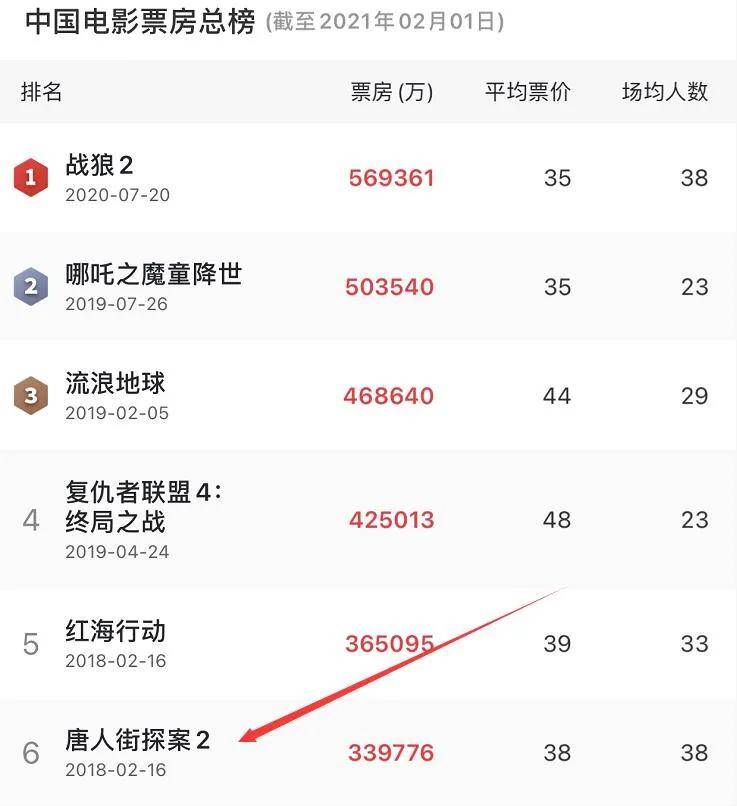The image size is (737, 806).
Task: Open the 哪吒之魔童降世 row
Action: pos(153,275)
